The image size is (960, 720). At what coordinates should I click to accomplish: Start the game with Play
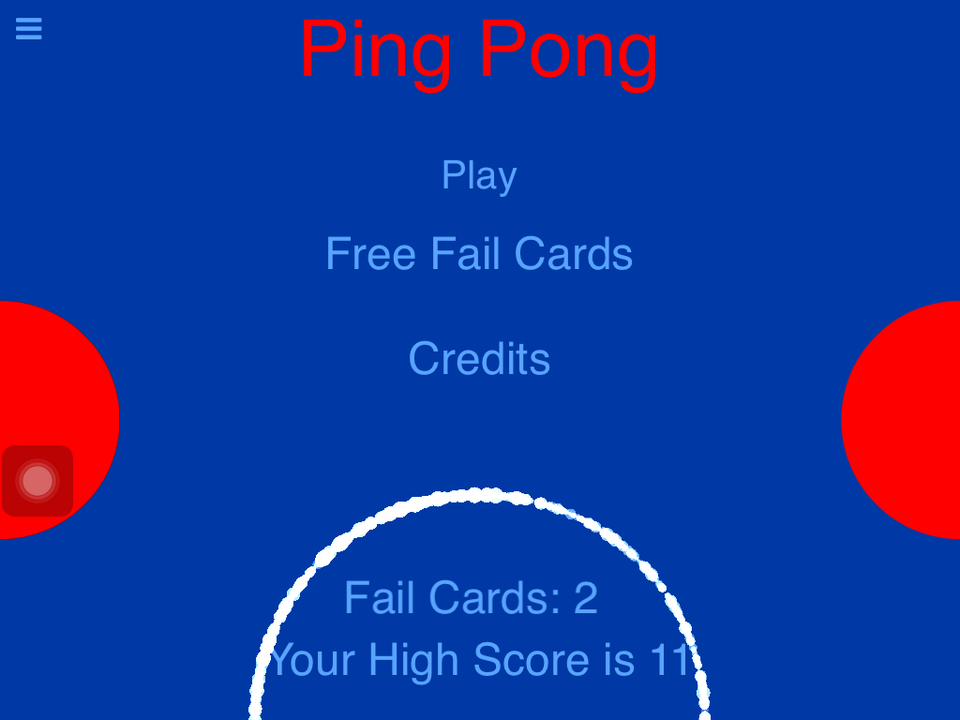479,176
